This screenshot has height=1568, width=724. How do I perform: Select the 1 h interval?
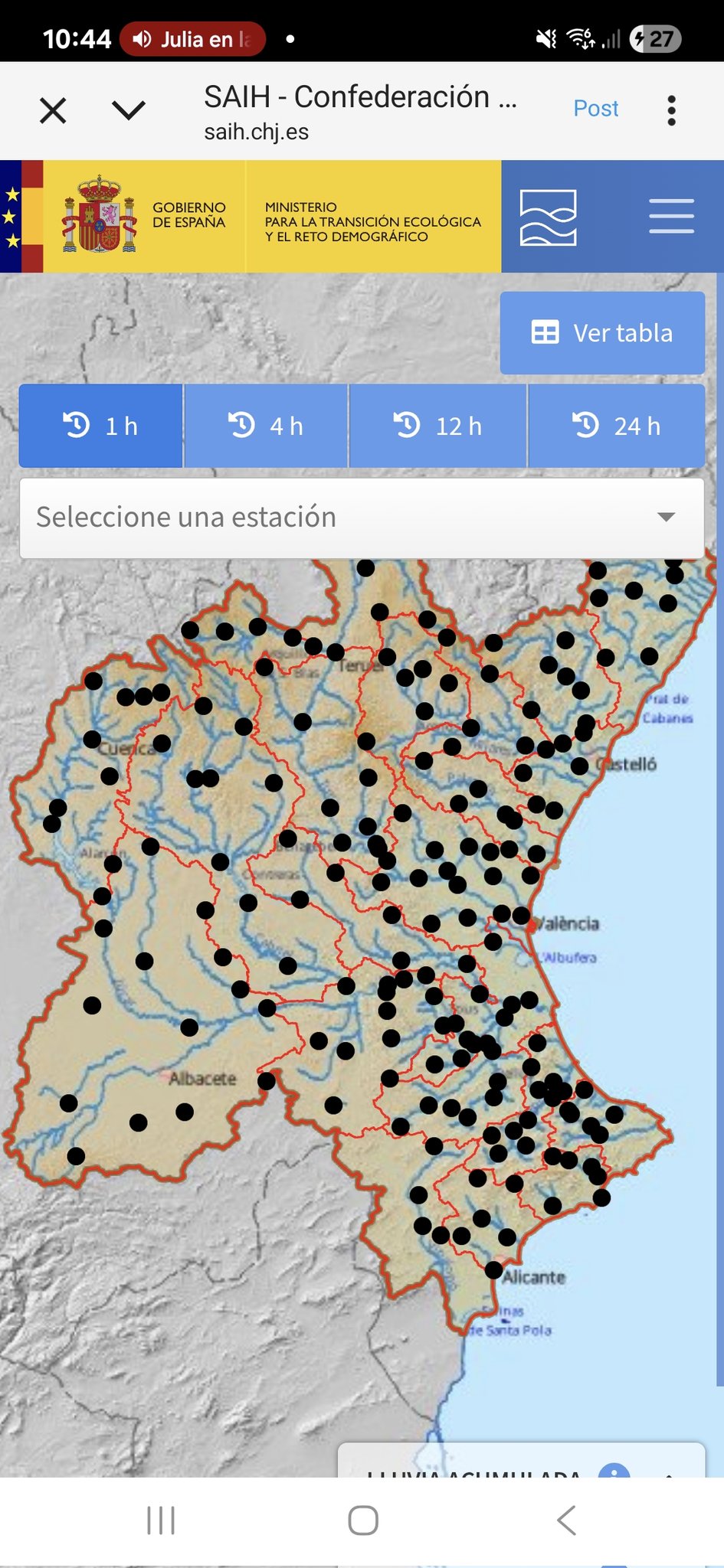click(x=100, y=426)
